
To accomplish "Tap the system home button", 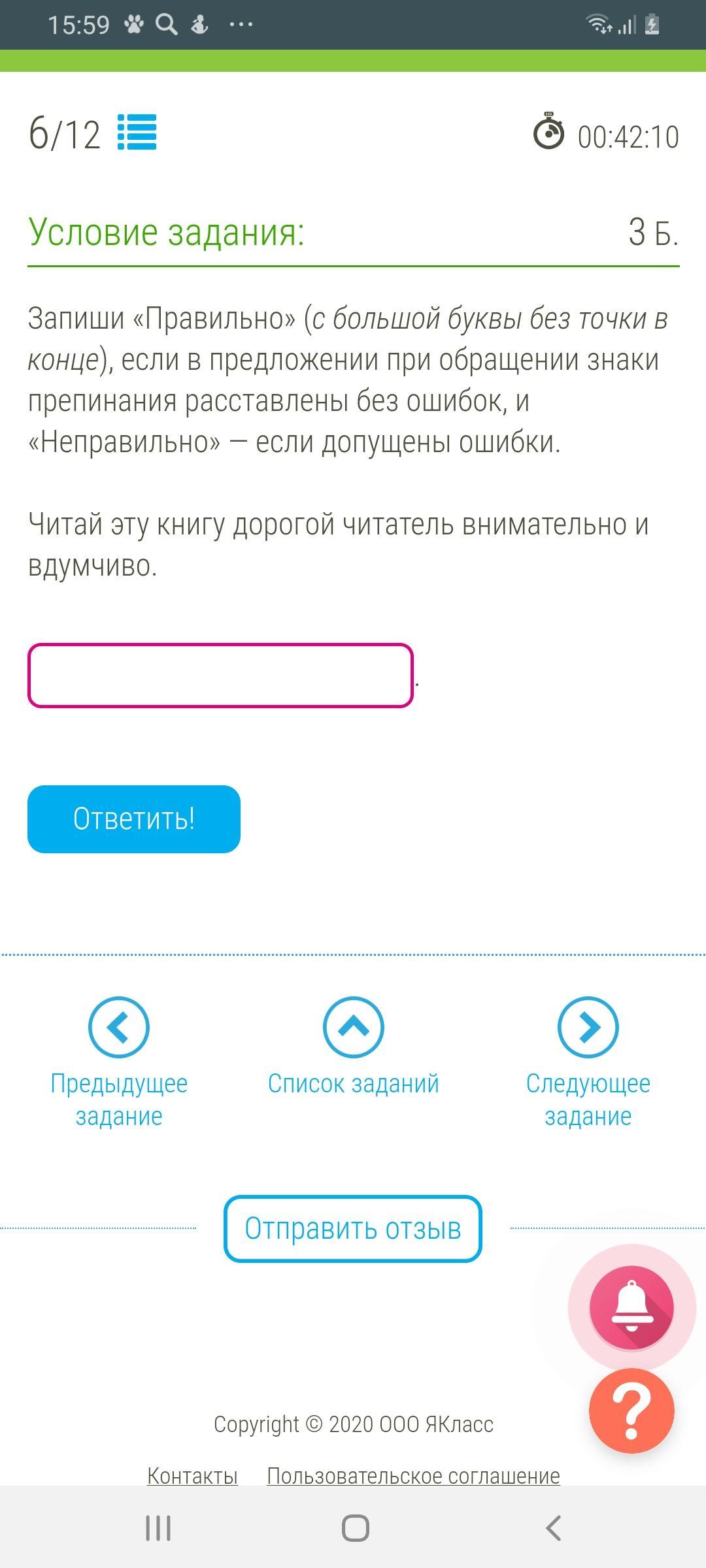I will (355, 1528).
